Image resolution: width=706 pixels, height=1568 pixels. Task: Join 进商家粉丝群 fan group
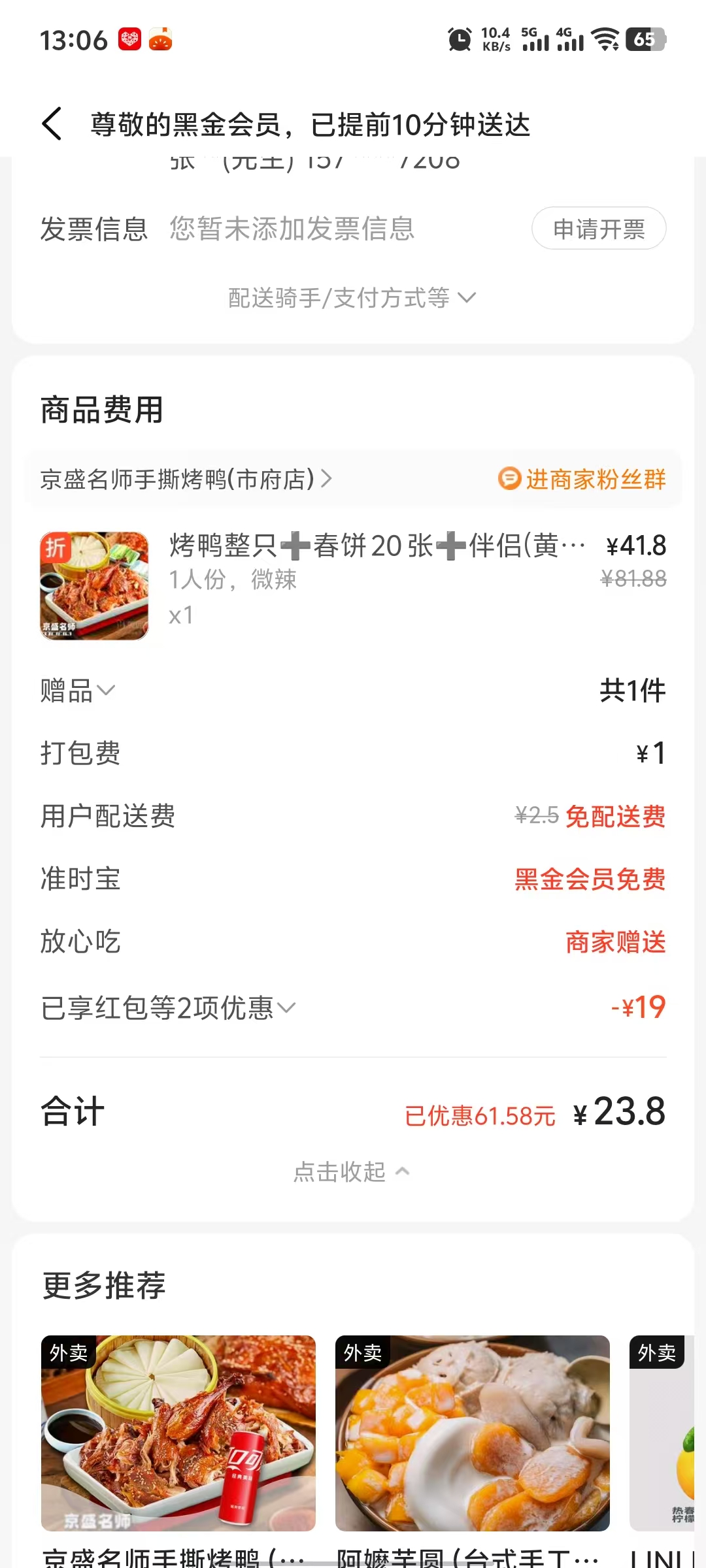click(582, 479)
